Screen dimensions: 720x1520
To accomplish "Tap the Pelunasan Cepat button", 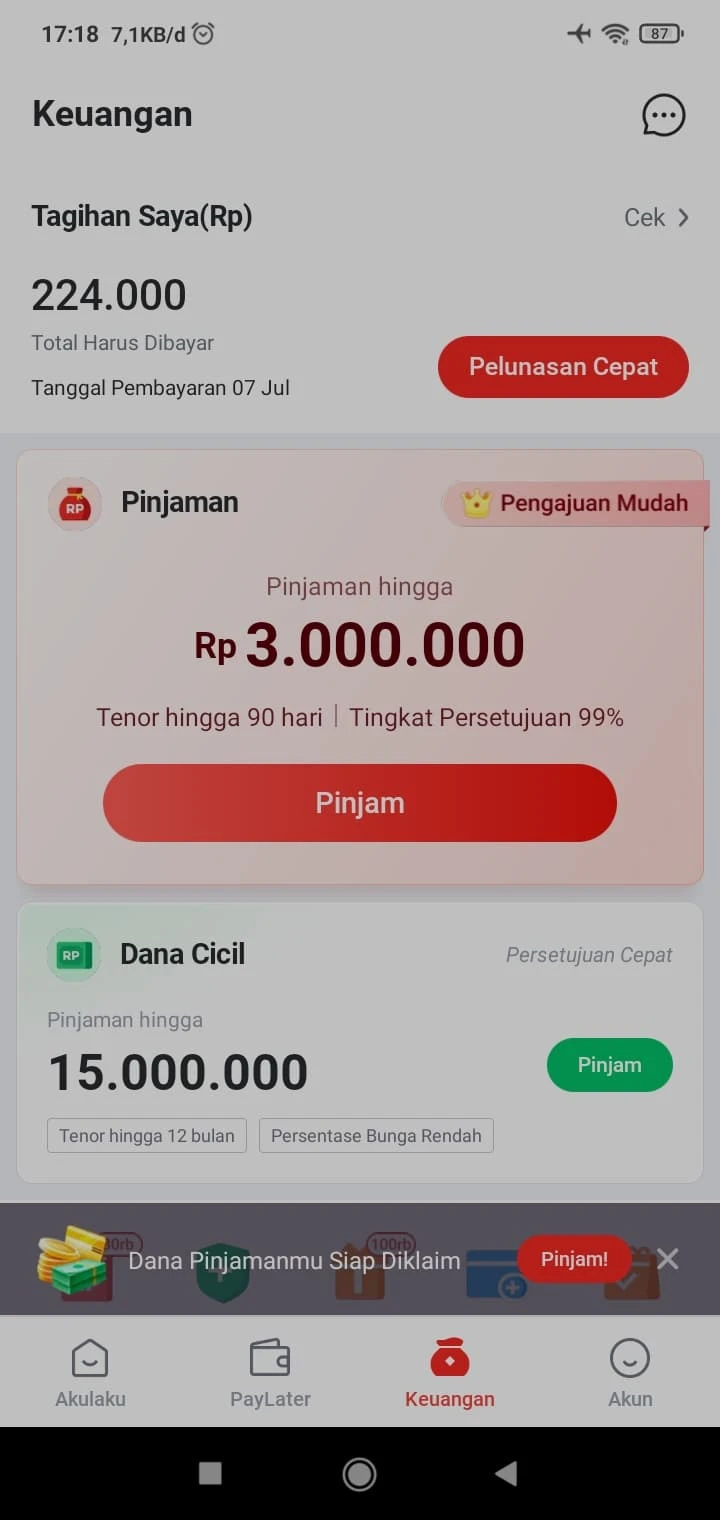I will coord(563,367).
